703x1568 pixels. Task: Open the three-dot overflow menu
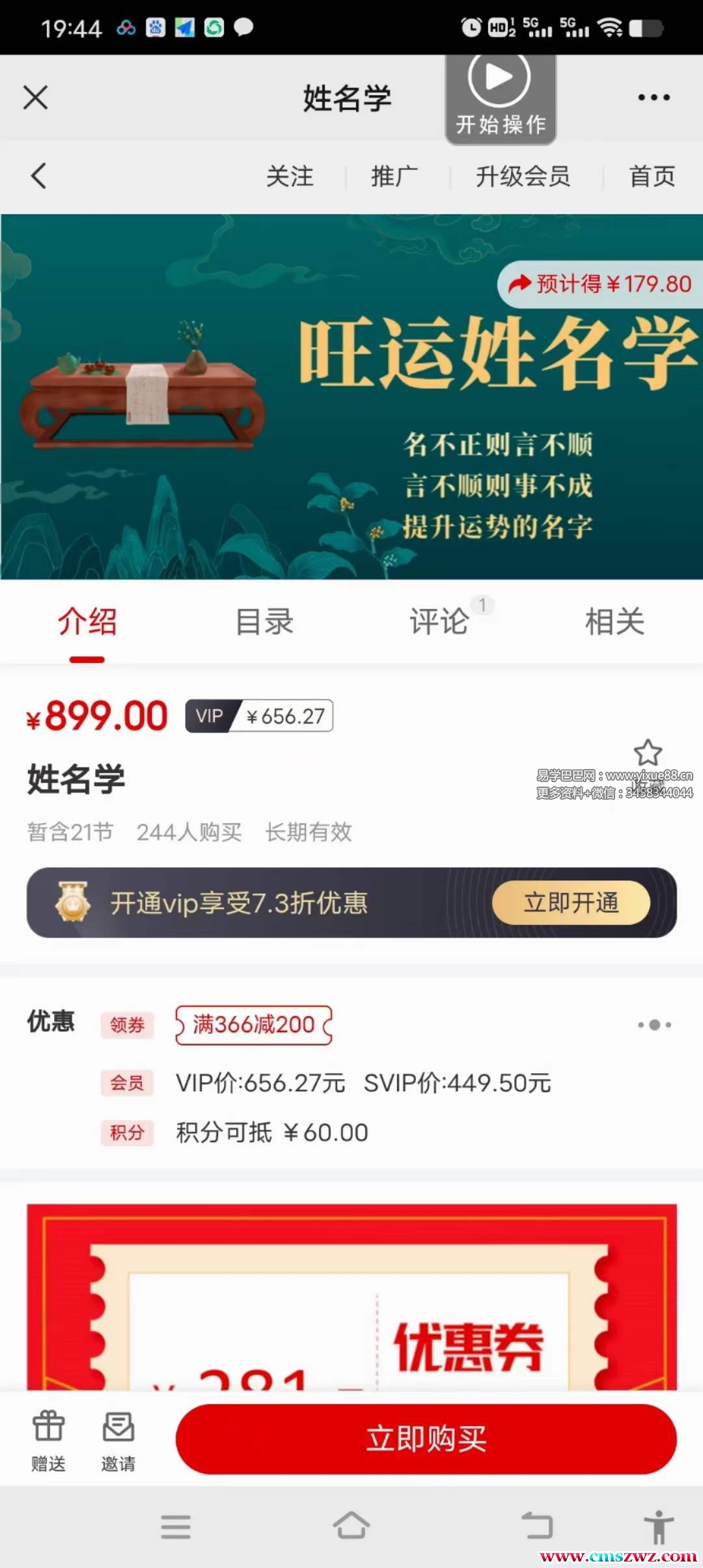click(x=654, y=98)
